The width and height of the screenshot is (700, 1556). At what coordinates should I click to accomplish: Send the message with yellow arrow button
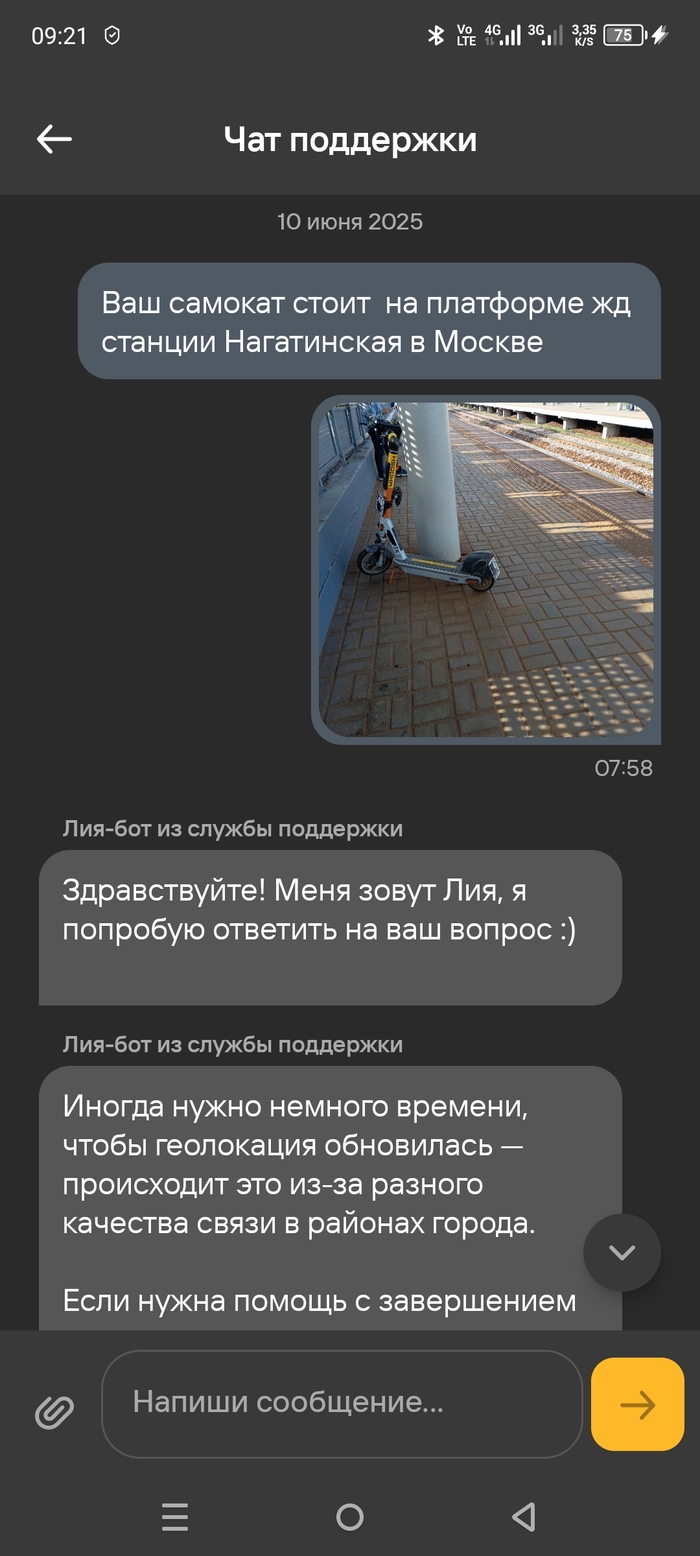637,1404
